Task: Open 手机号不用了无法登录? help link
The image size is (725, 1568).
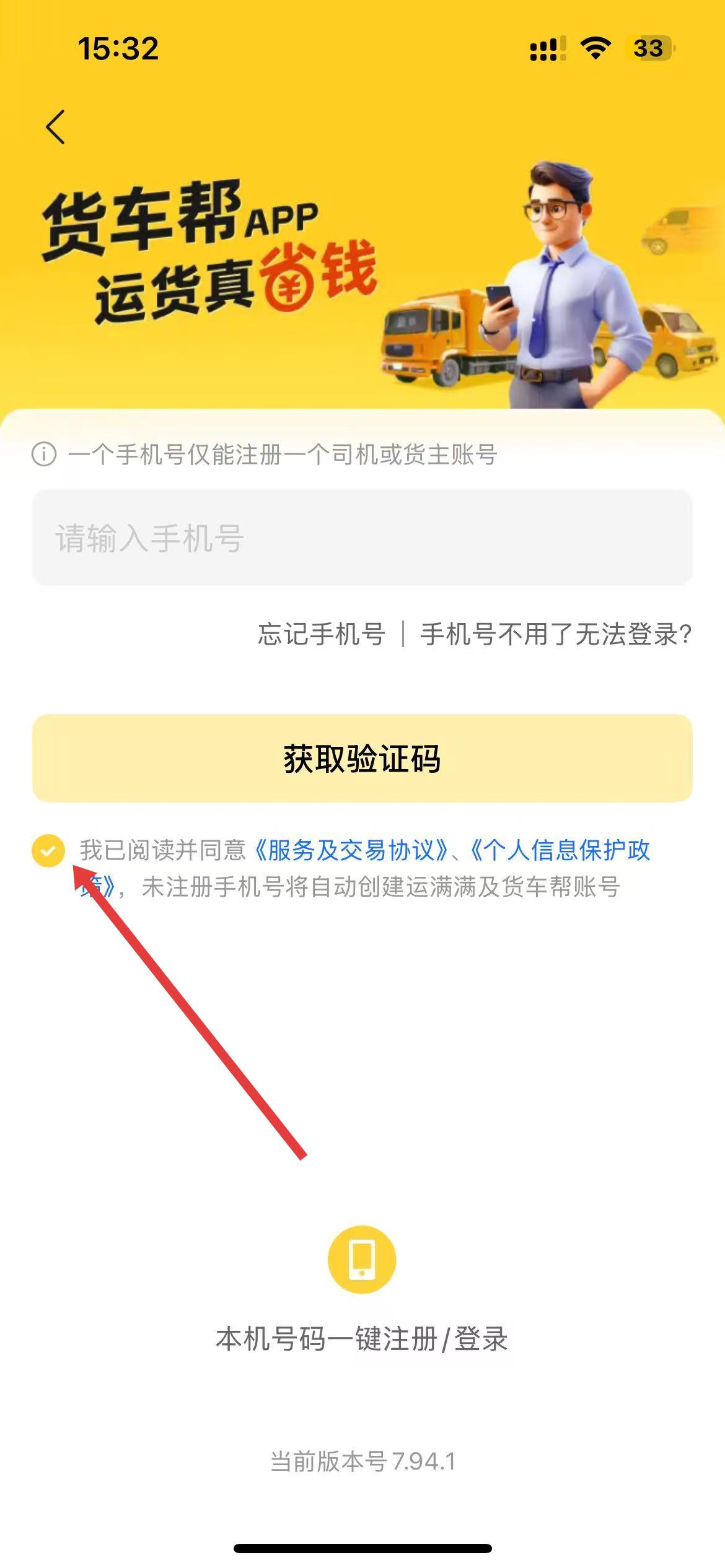Action: pyautogui.click(x=556, y=634)
